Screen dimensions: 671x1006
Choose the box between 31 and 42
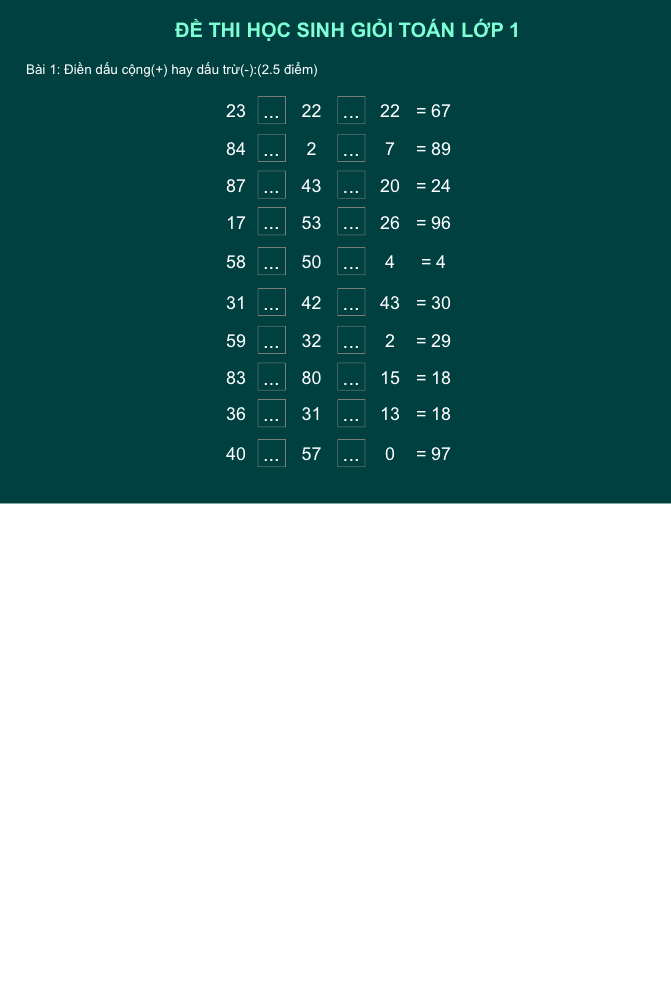(x=272, y=302)
